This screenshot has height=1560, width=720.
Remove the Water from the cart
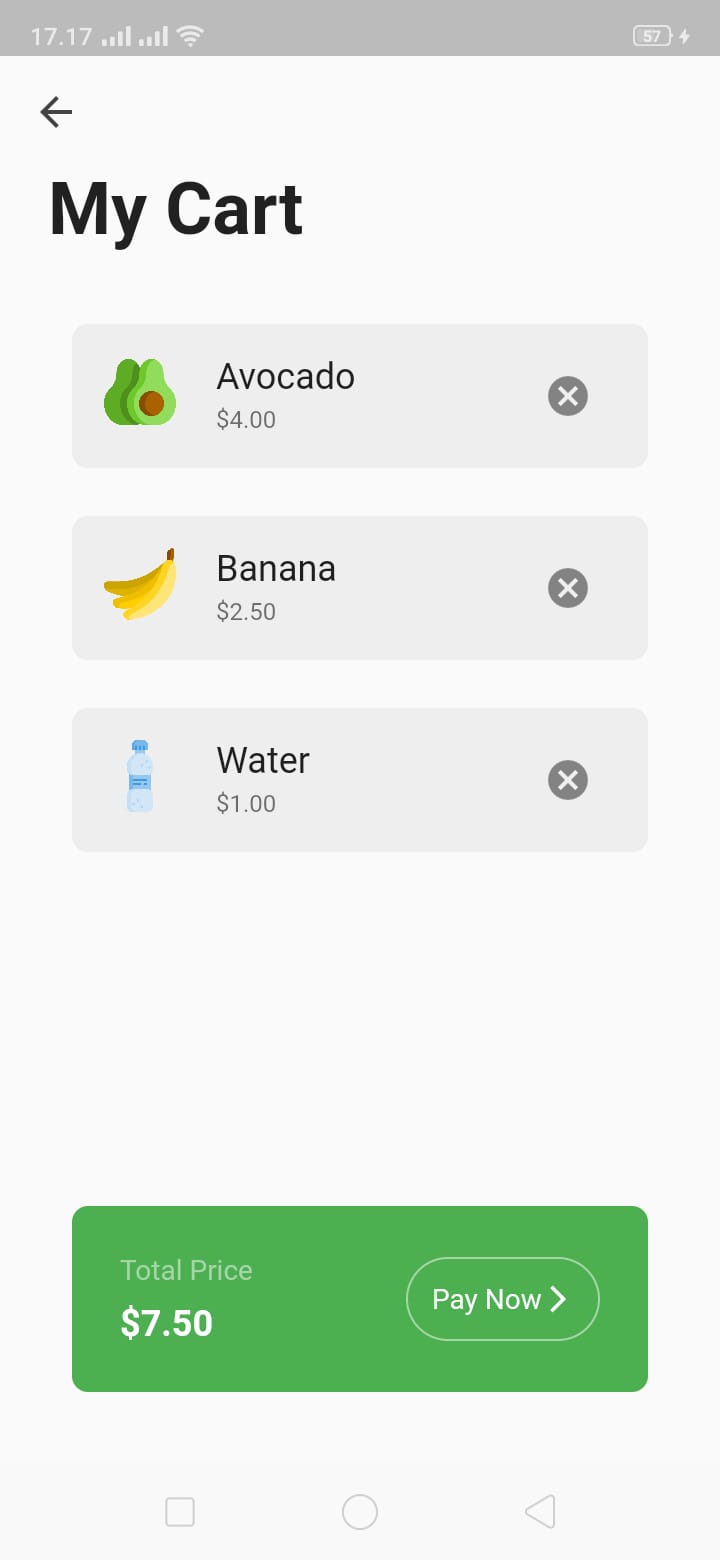click(567, 779)
